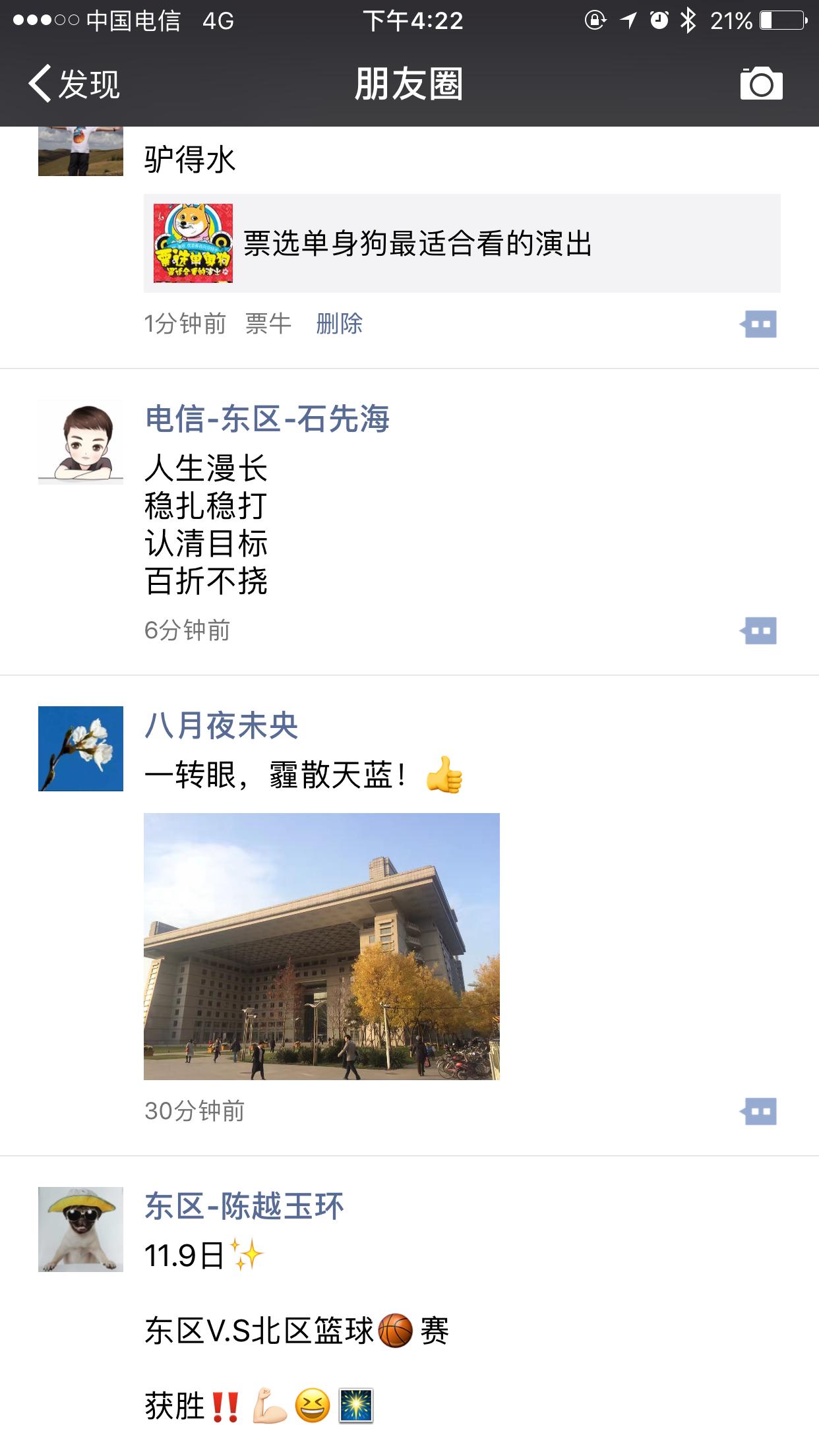Open comment menu on 八月夜未央's post
The height and width of the screenshot is (1456, 819).
tap(758, 1112)
